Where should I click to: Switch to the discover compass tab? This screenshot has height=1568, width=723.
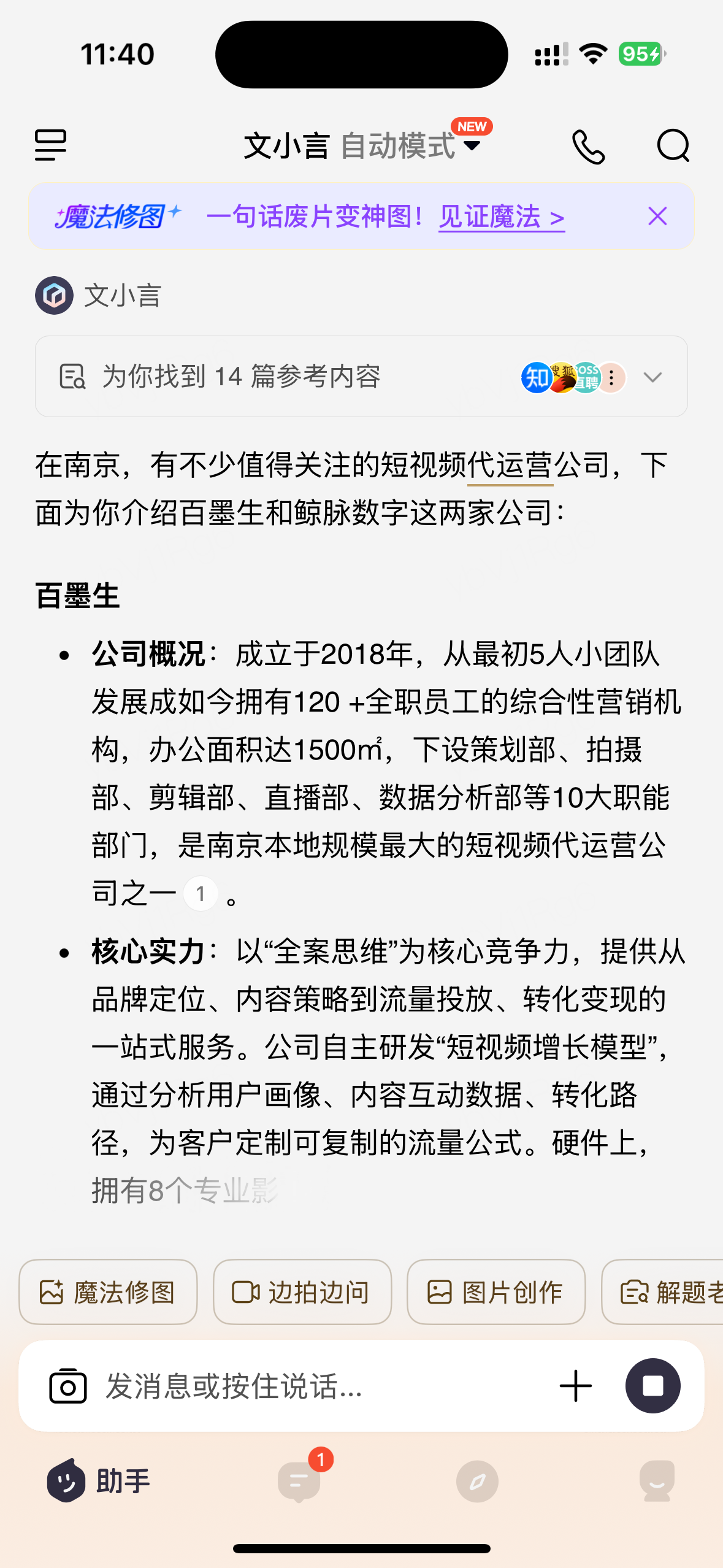tap(477, 1482)
